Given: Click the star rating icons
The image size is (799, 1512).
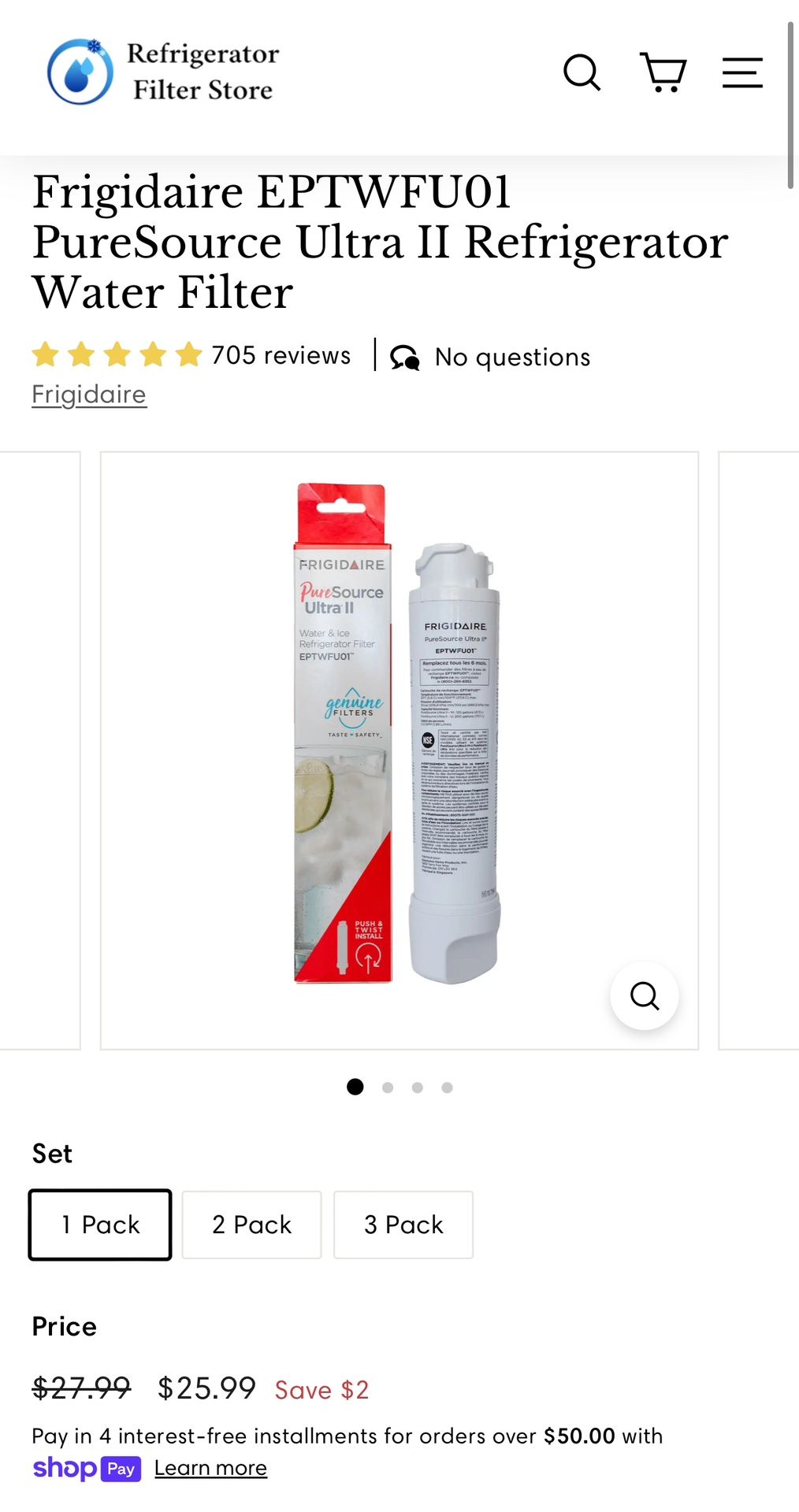Looking at the screenshot, I should tap(117, 354).
